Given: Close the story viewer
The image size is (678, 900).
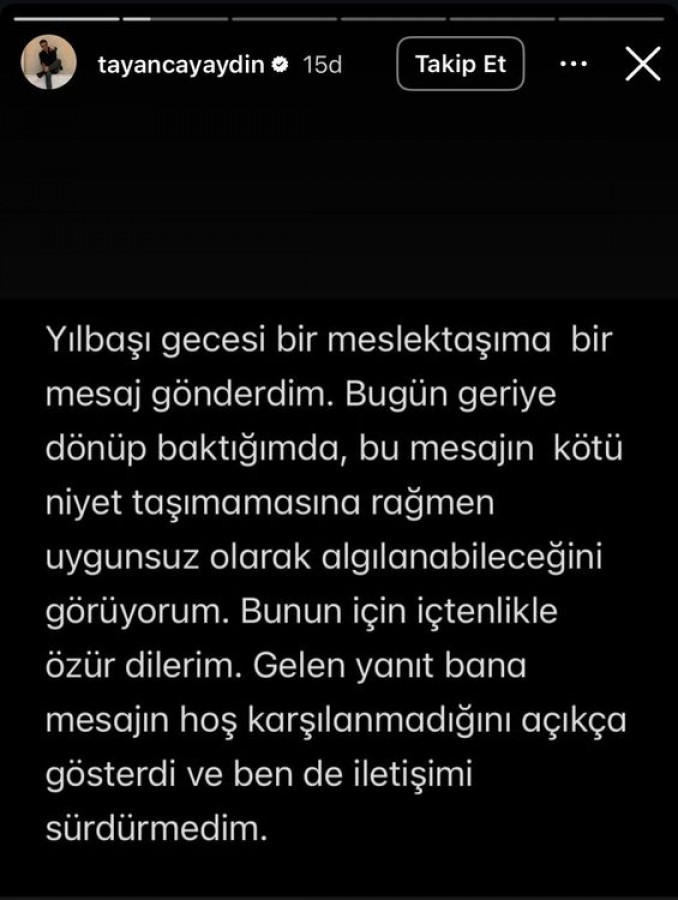Looking at the screenshot, I should (642, 64).
